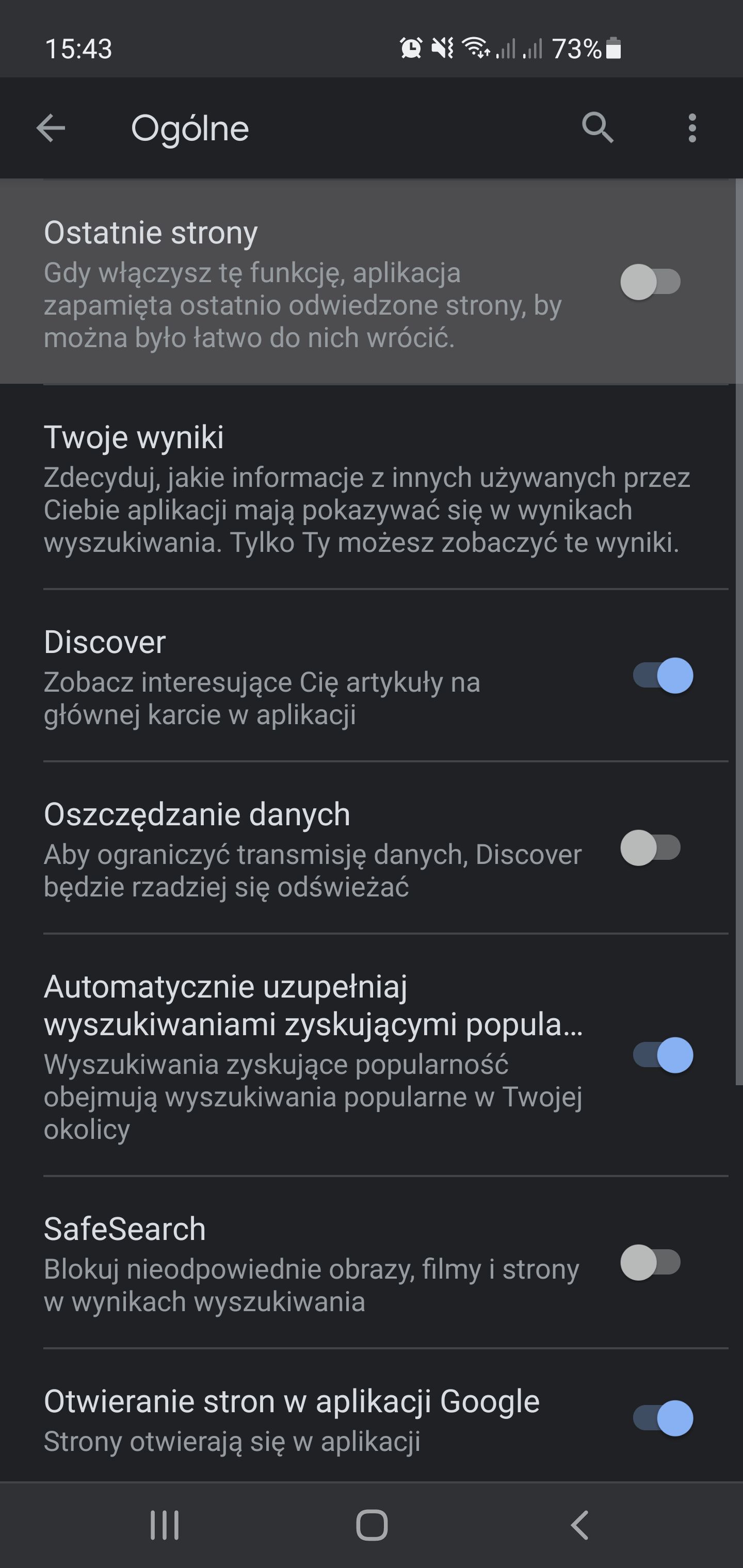Disable autocomplete with trending searches
The width and height of the screenshot is (743, 1568).
click(663, 1055)
